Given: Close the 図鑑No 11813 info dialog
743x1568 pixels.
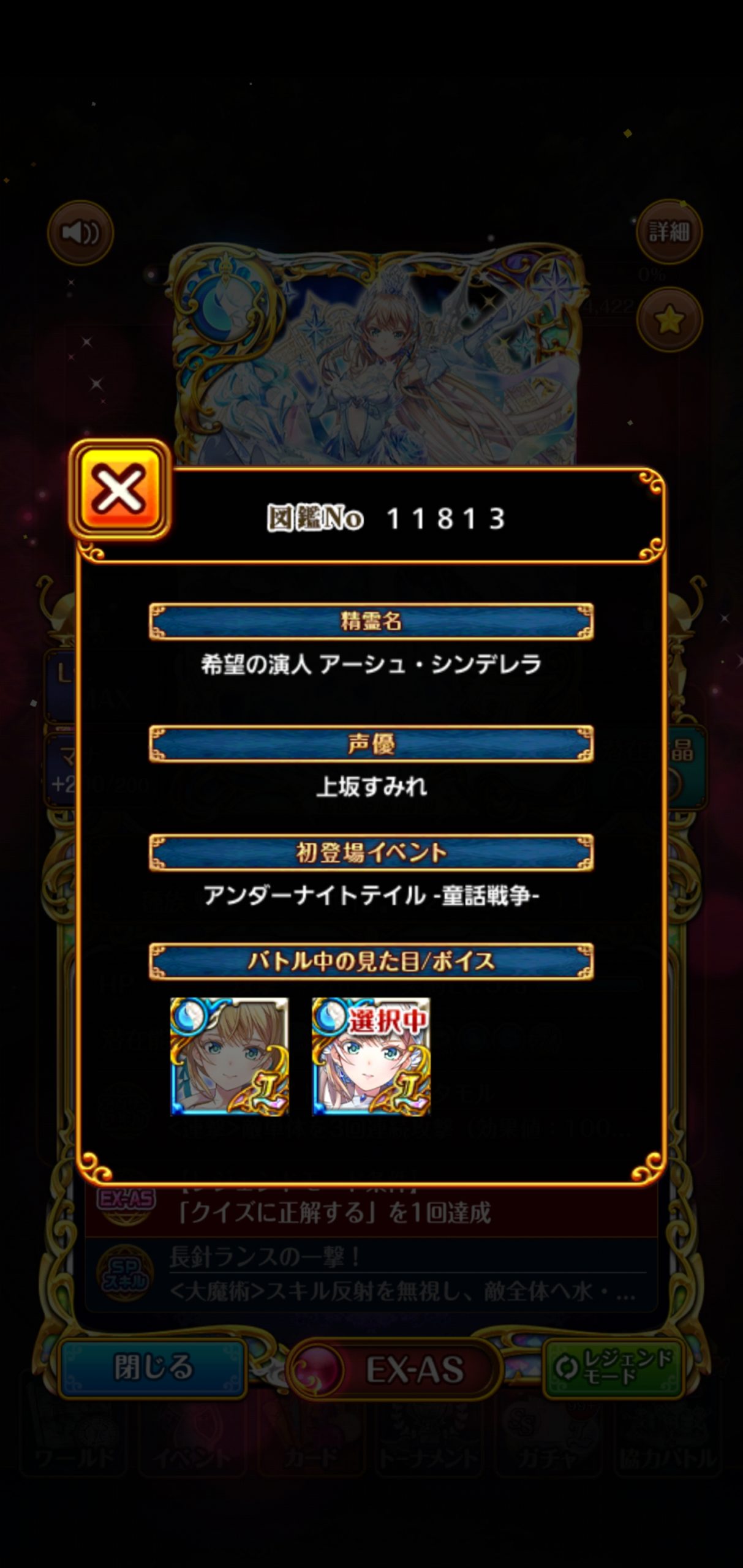Looking at the screenshot, I should click(x=119, y=489).
